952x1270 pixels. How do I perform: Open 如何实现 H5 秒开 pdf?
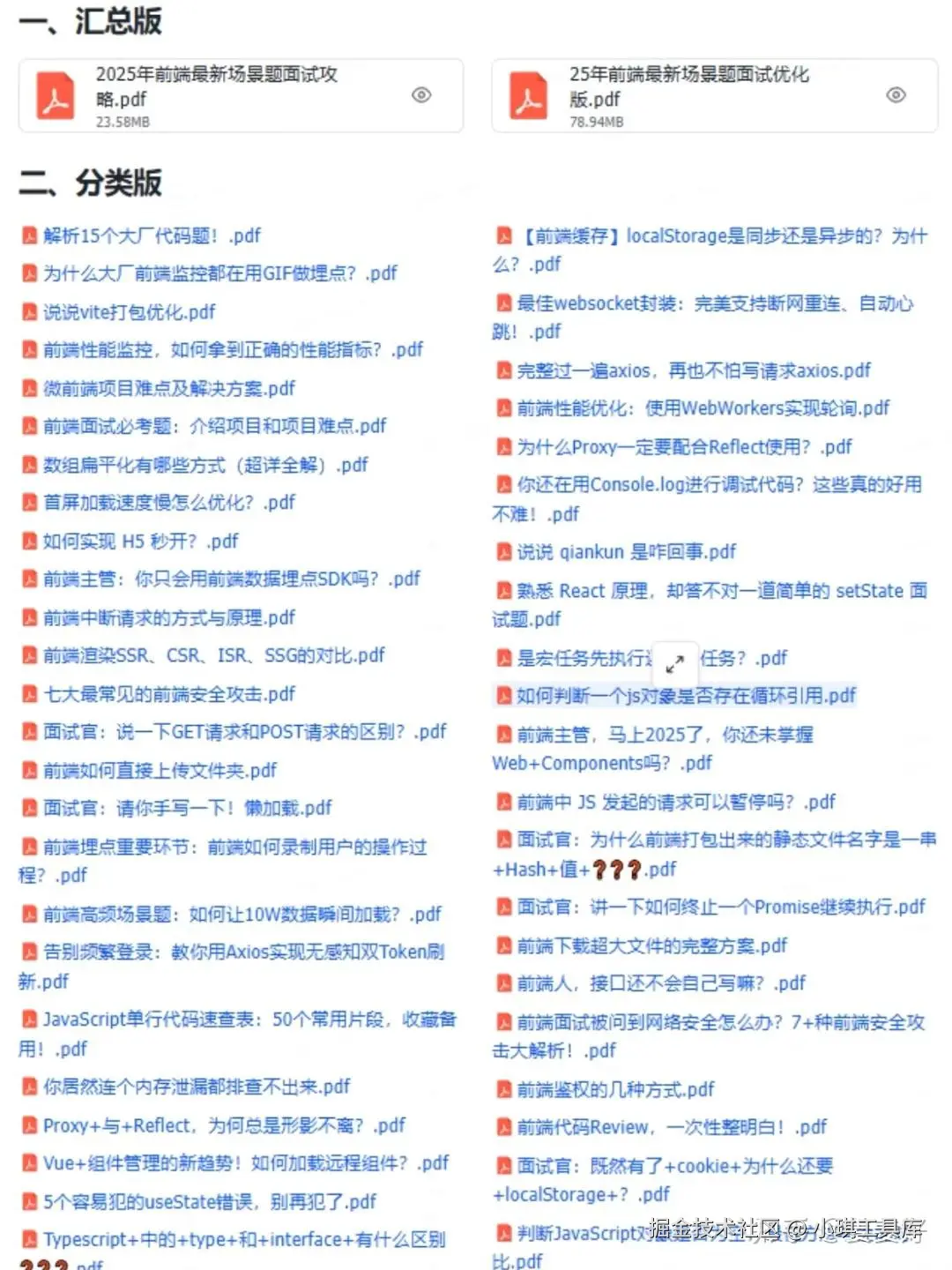click(x=140, y=542)
